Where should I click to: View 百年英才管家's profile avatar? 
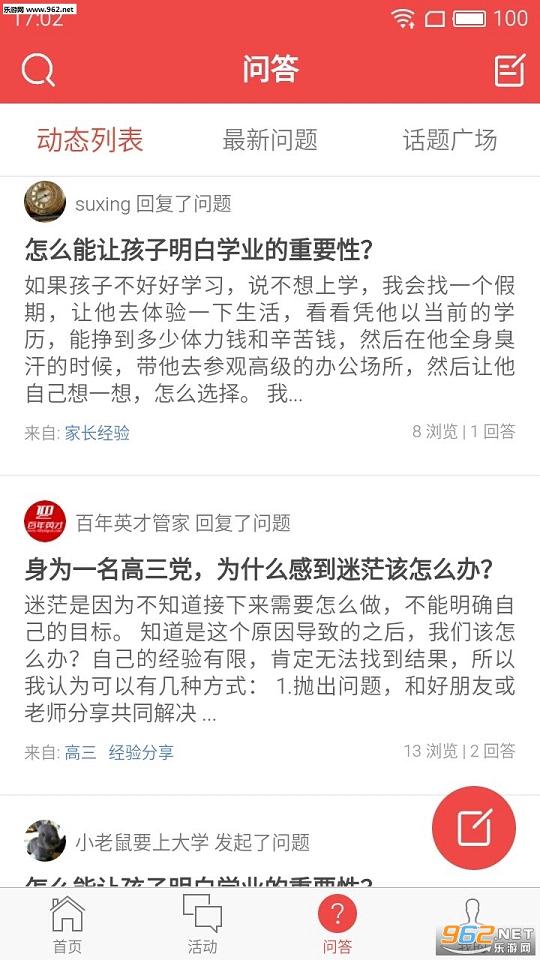(x=45, y=521)
